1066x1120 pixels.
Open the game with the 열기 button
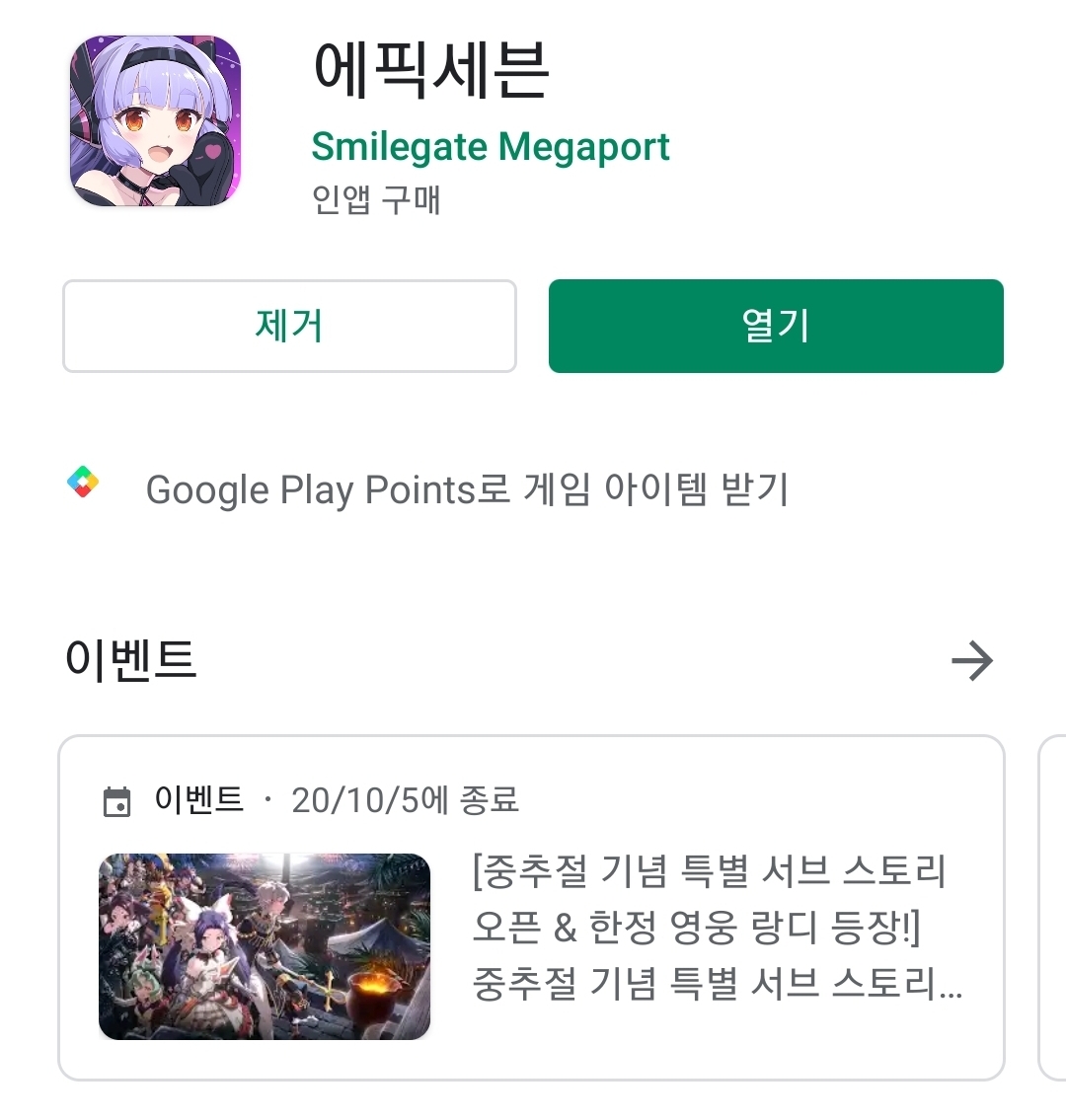point(776,327)
